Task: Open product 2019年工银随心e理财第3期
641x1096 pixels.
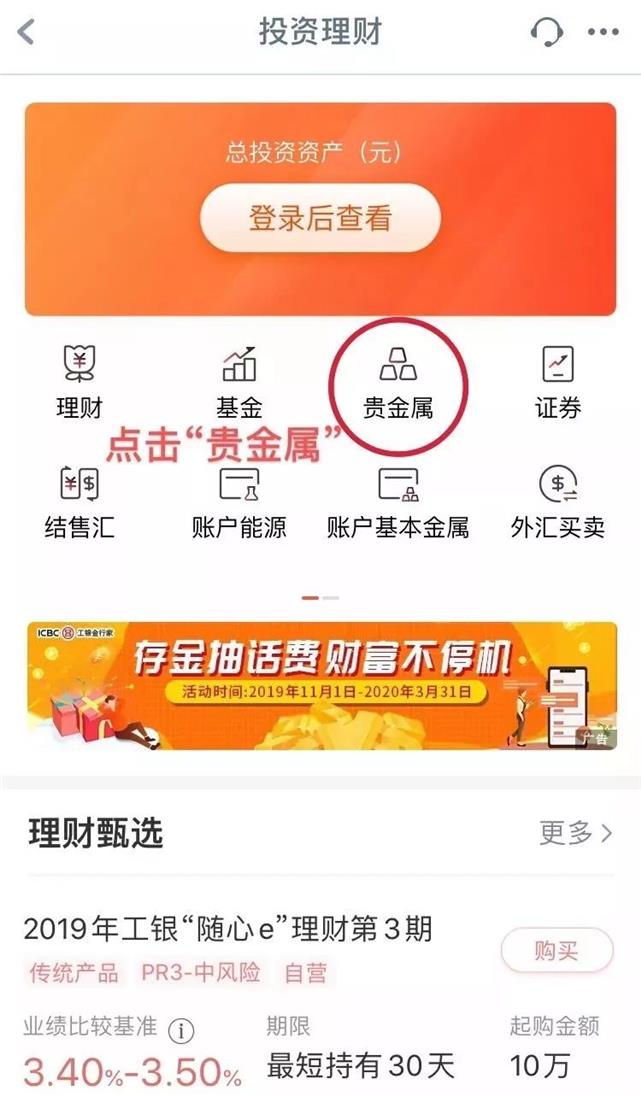Action: 228,929
